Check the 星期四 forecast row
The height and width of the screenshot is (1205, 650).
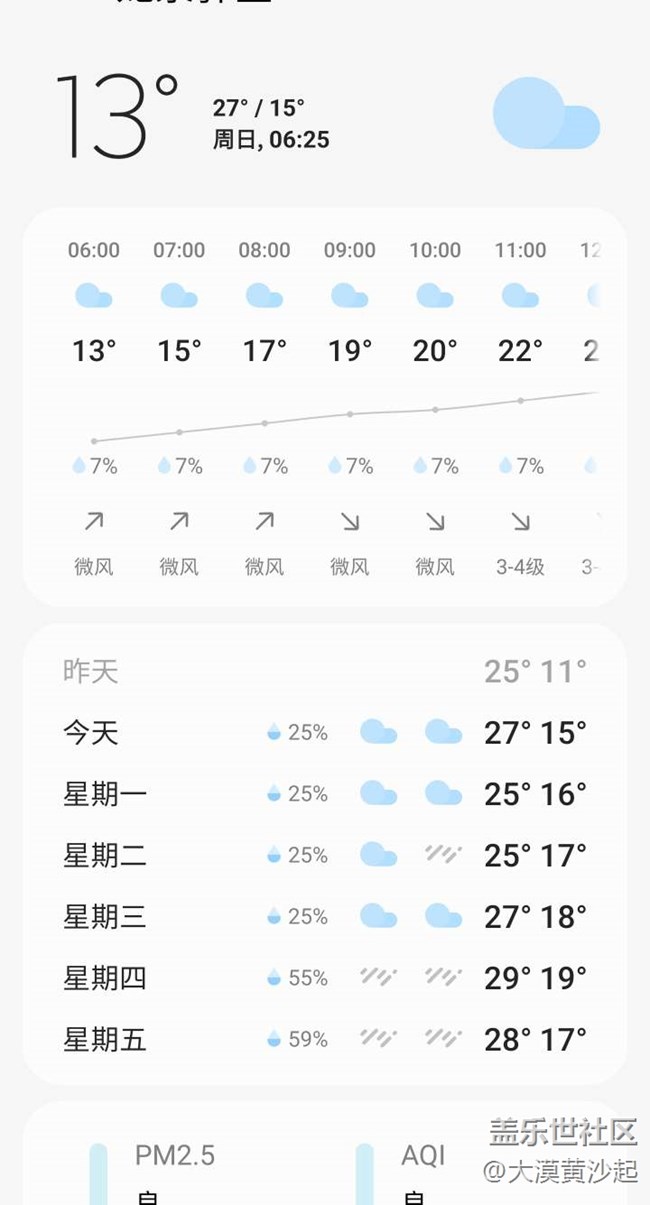click(324, 978)
